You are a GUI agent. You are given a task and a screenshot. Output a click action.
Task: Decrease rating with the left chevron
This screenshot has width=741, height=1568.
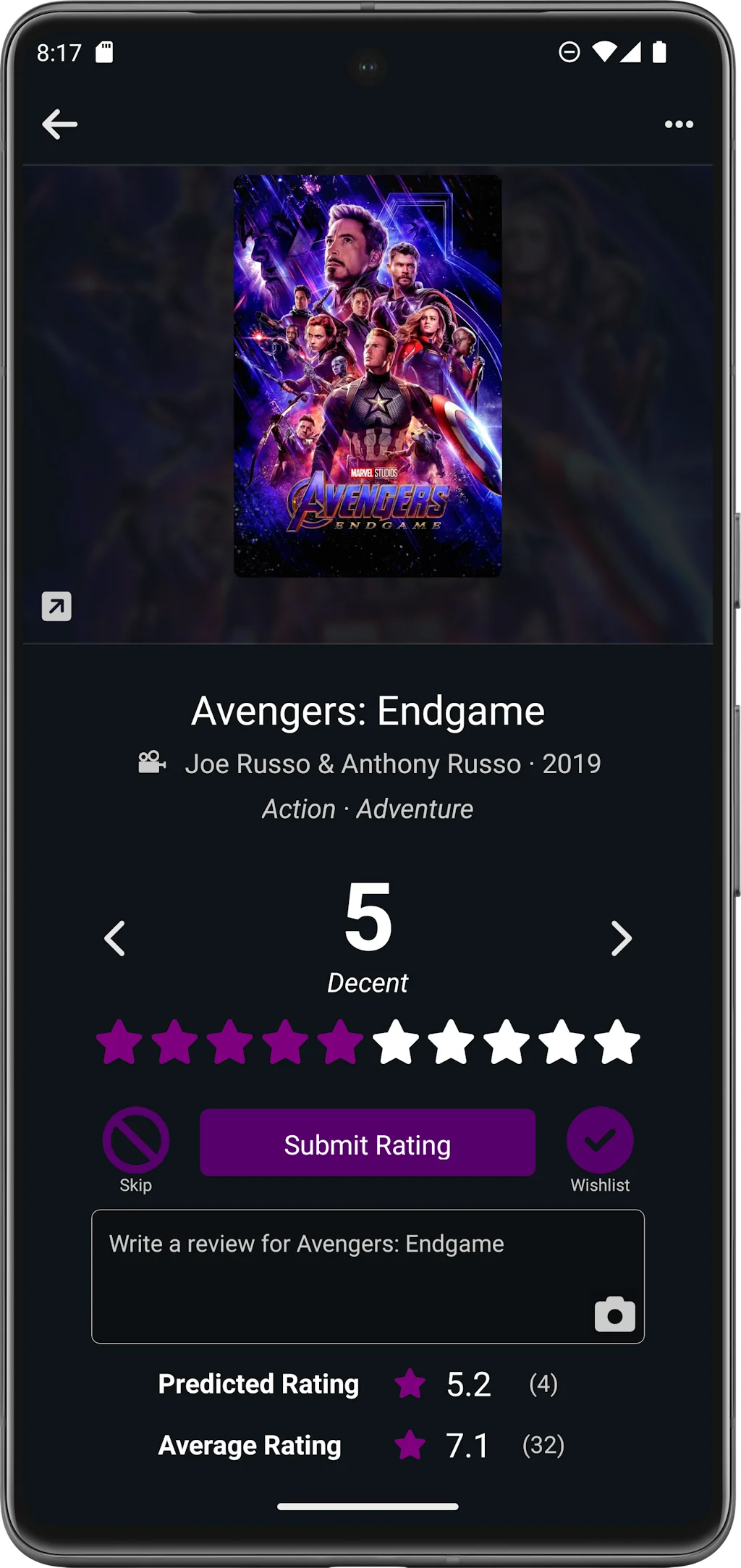[x=115, y=938]
